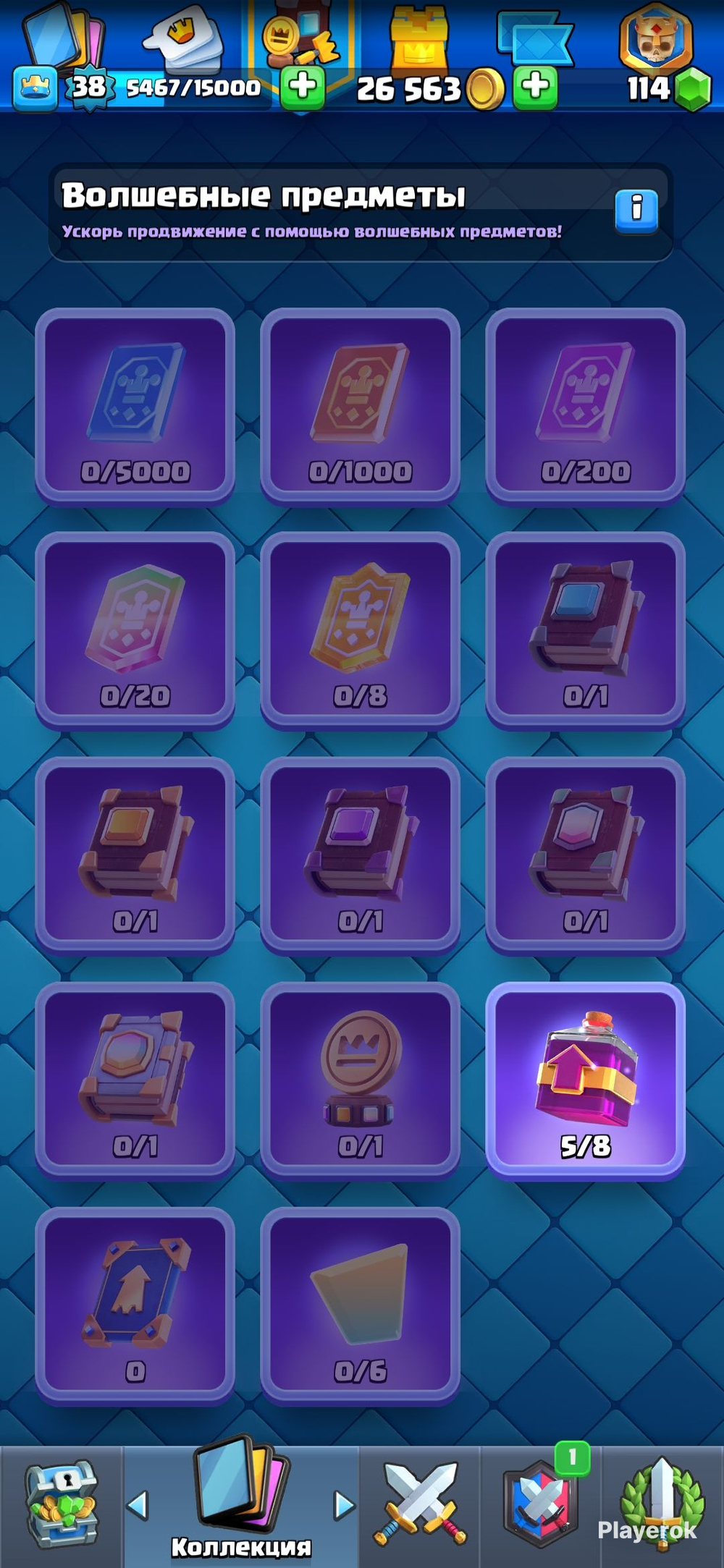Open the gems counter shop

coord(668,88)
